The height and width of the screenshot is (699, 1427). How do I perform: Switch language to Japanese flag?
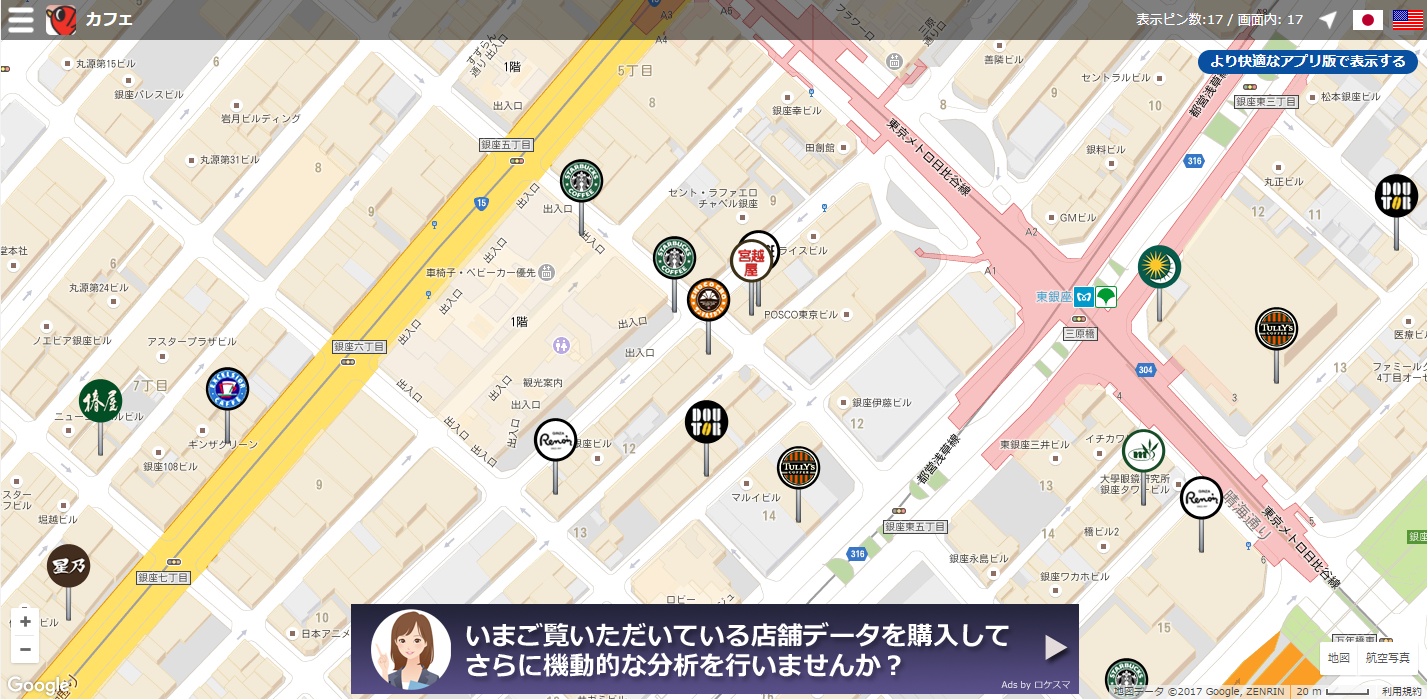tap(1367, 20)
